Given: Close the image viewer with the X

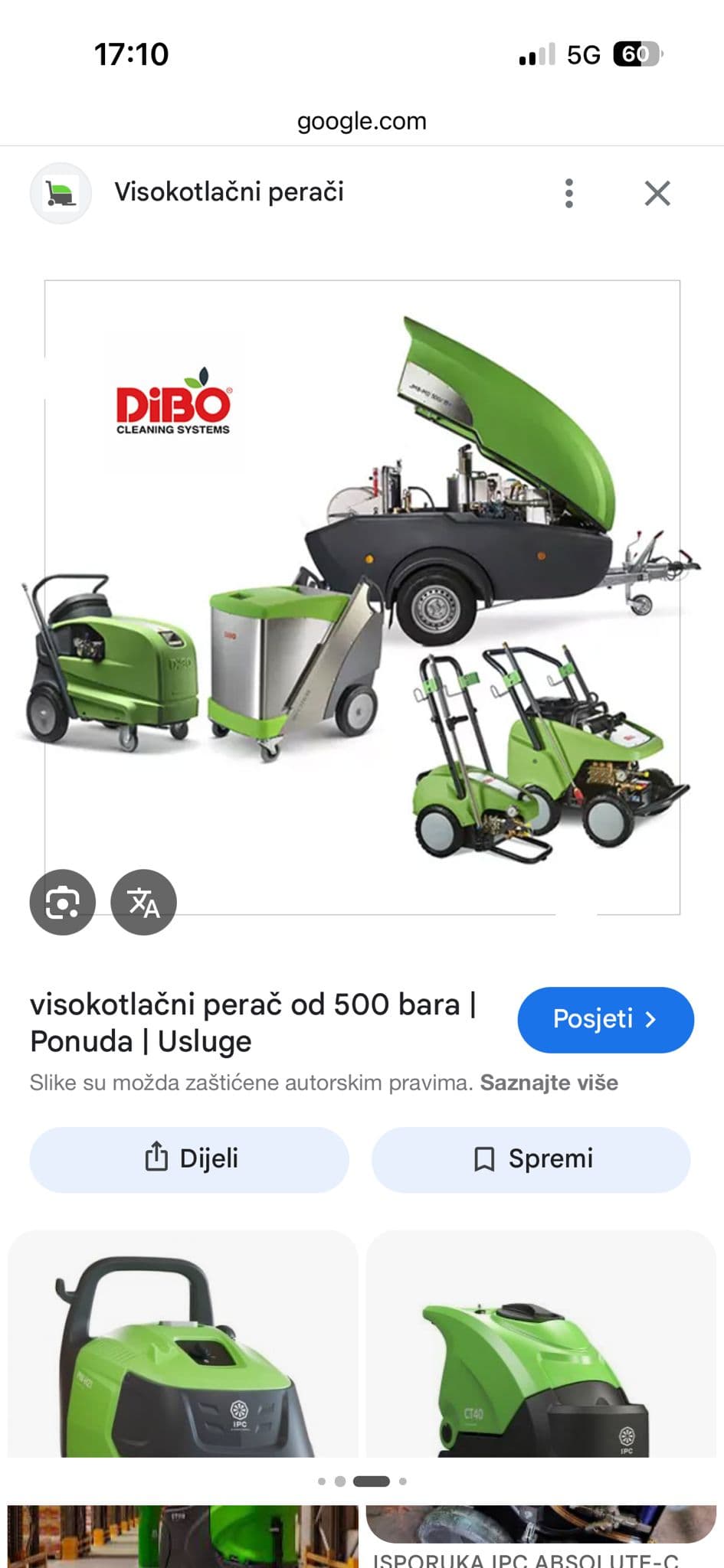Looking at the screenshot, I should (x=657, y=194).
